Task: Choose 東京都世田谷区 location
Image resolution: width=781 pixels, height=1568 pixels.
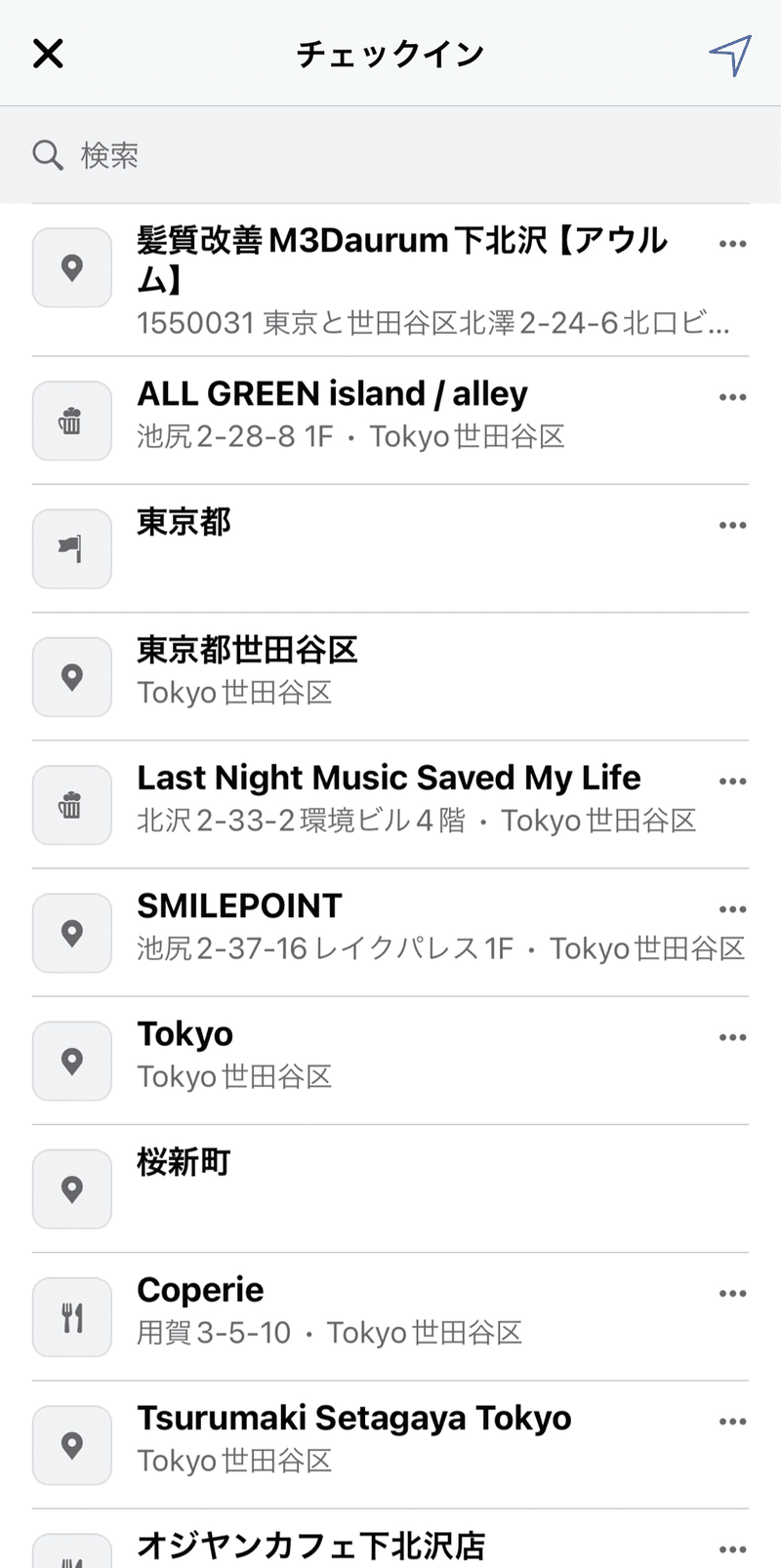Action: coord(390,676)
